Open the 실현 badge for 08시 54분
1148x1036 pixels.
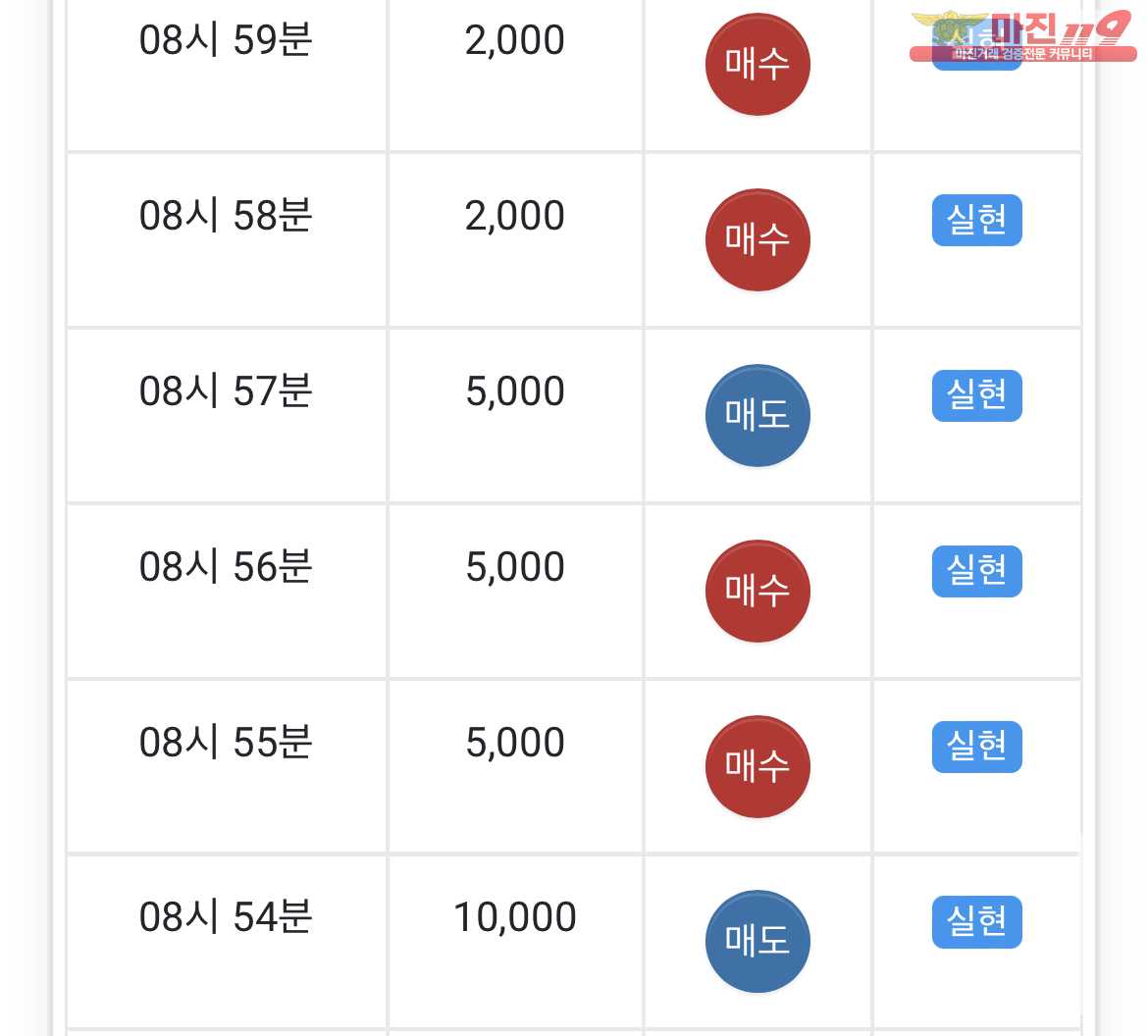pyautogui.click(x=976, y=921)
